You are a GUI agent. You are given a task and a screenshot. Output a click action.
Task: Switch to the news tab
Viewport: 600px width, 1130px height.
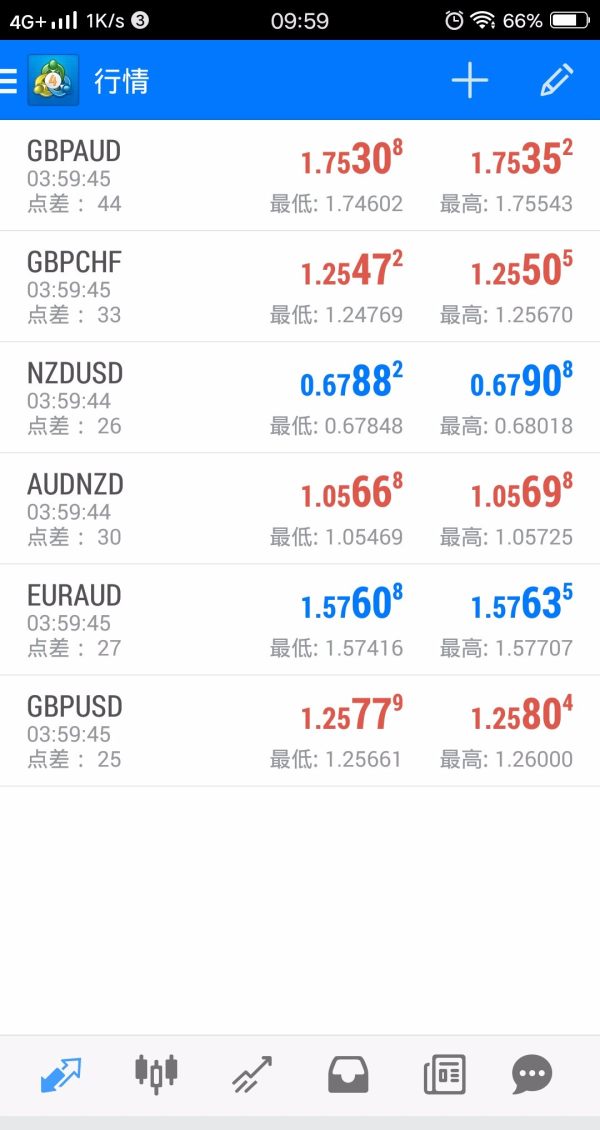[x=444, y=1074]
